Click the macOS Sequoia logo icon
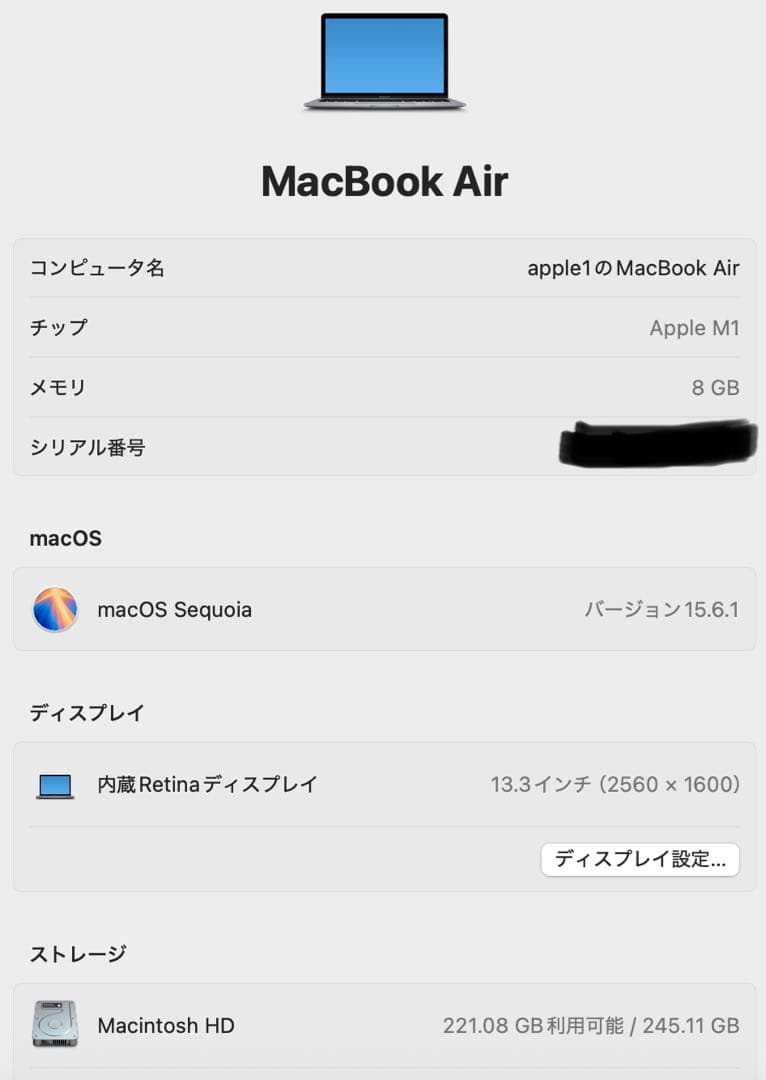The height and width of the screenshot is (1080, 766). coord(55,610)
